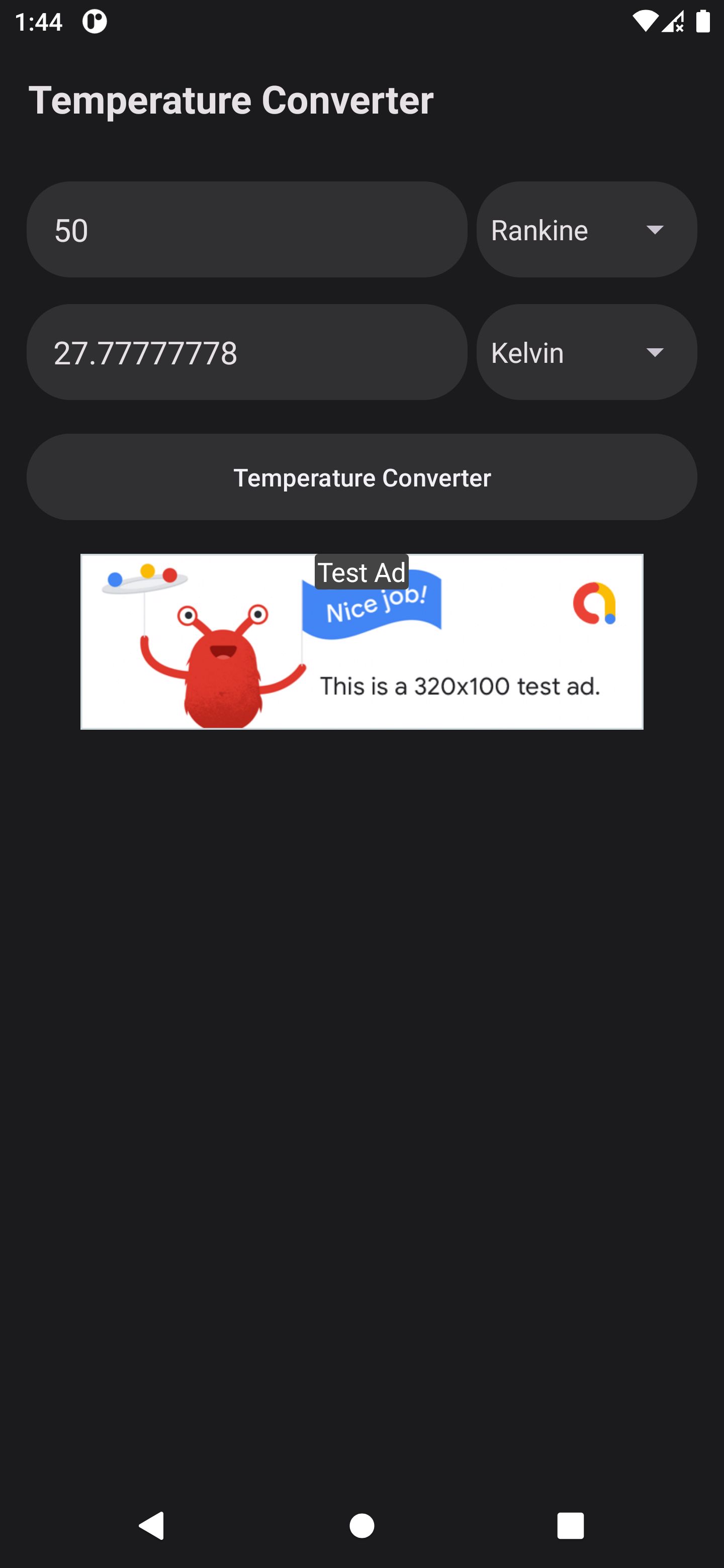Open the 320x100 test ad banner
Image resolution: width=724 pixels, height=1568 pixels.
pyautogui.click(x=361, y=642)
